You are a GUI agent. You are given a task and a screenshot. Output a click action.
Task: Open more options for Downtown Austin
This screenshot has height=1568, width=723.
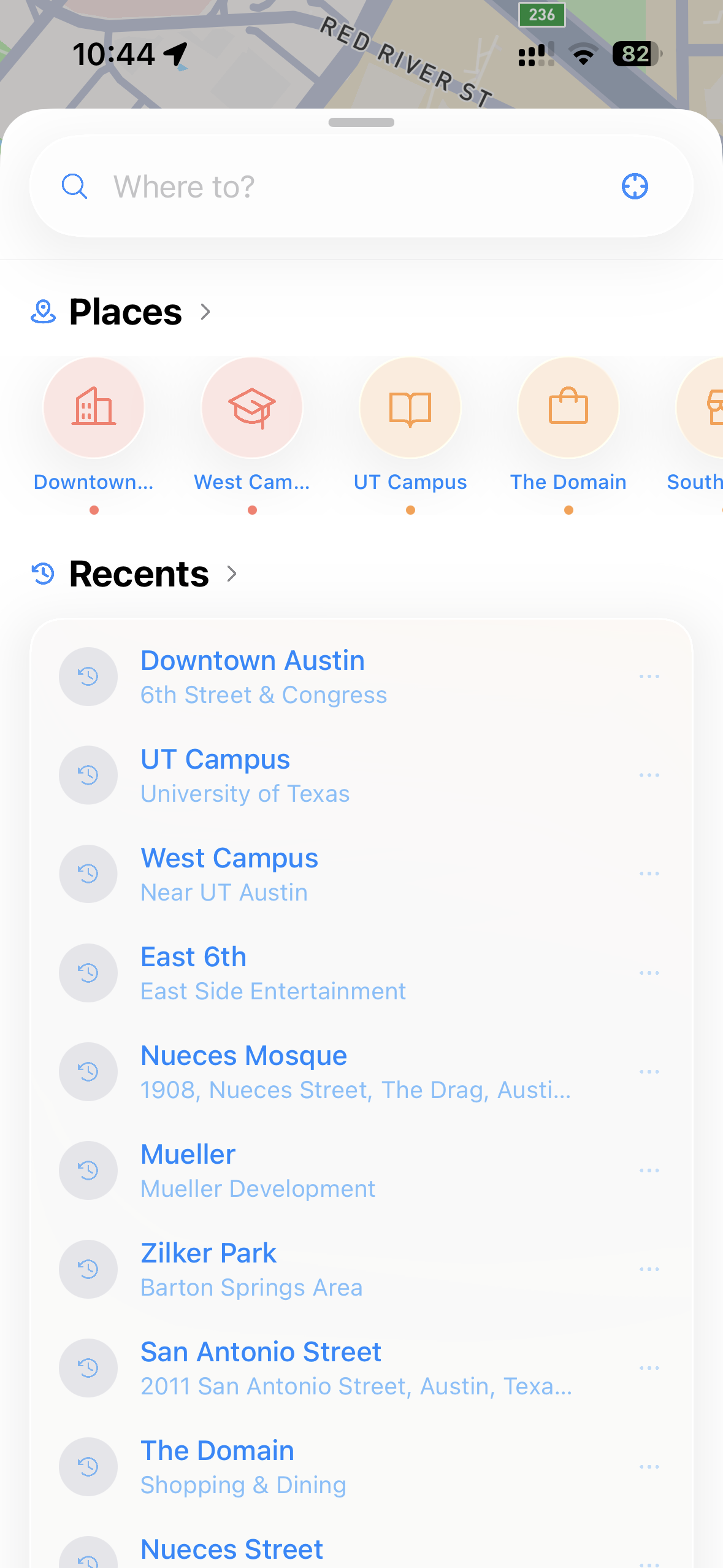coord(649,677)
